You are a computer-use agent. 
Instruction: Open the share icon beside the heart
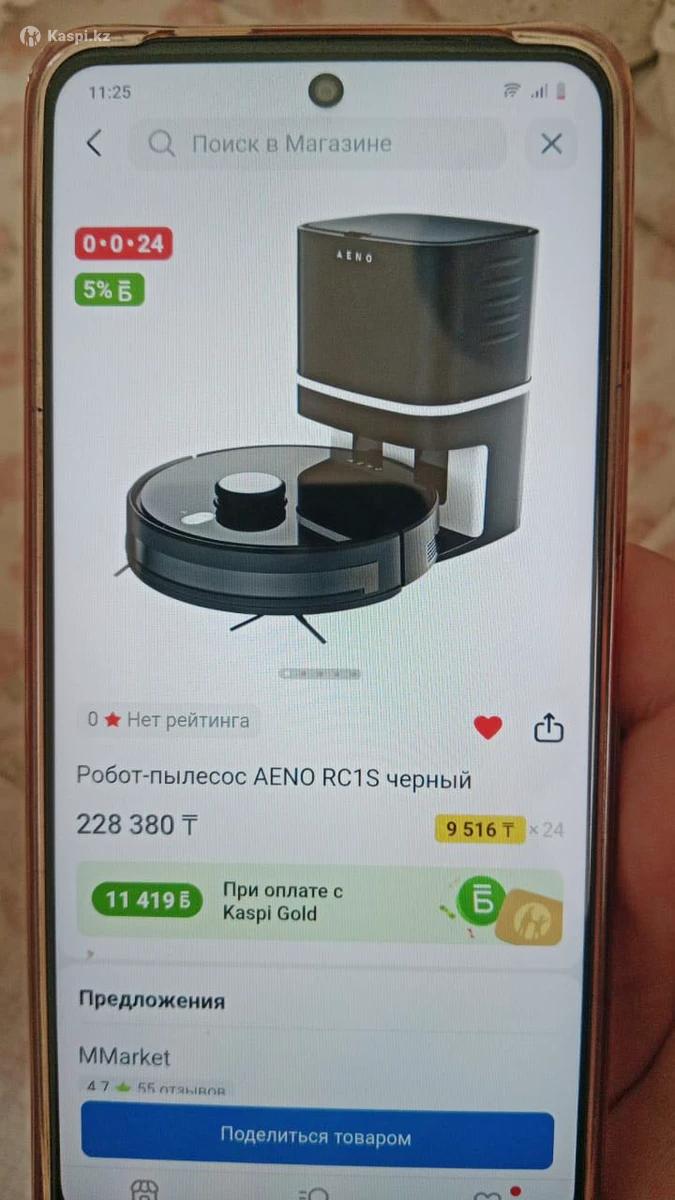[549, 728]
